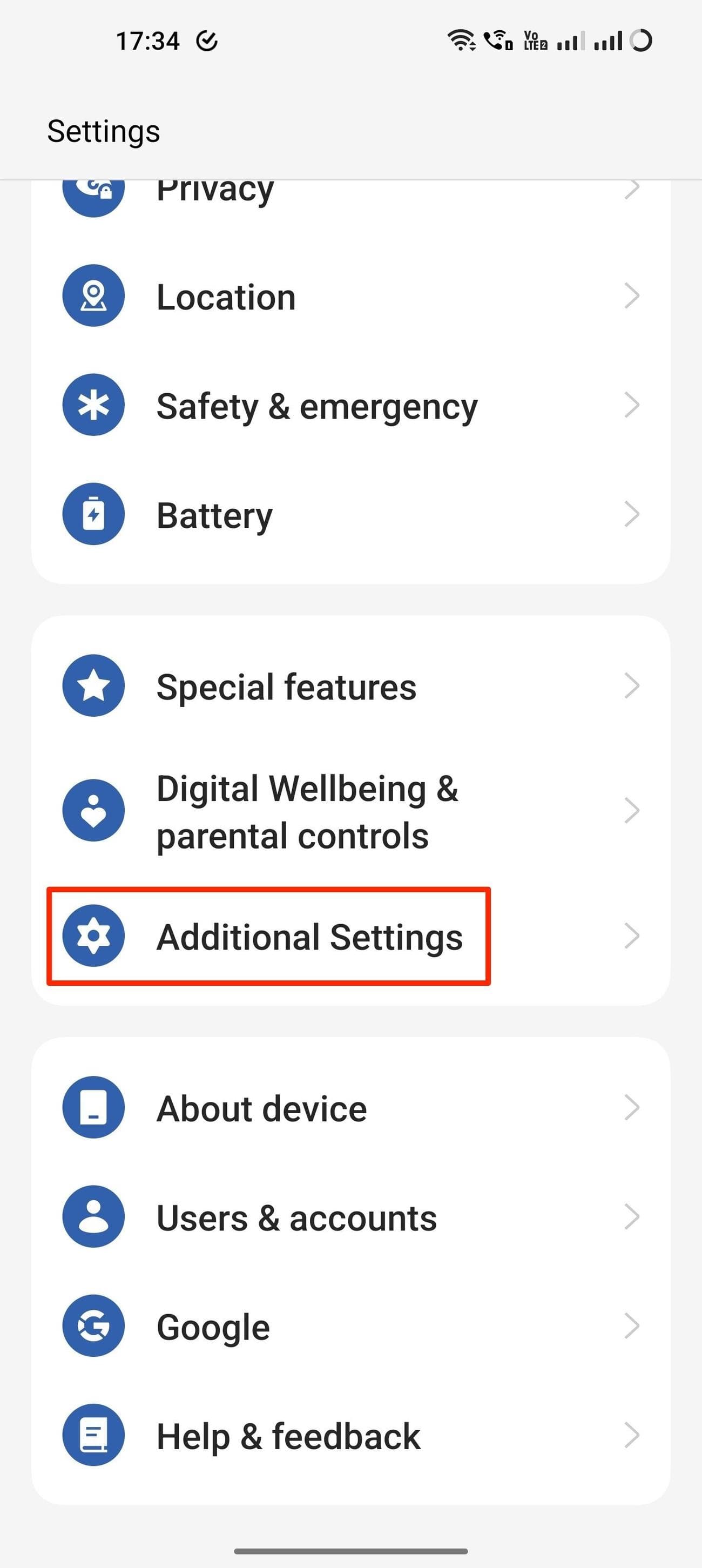Open Additional Settings
Viewport: 702px width, 1568px height.
[x=309, y=937]
